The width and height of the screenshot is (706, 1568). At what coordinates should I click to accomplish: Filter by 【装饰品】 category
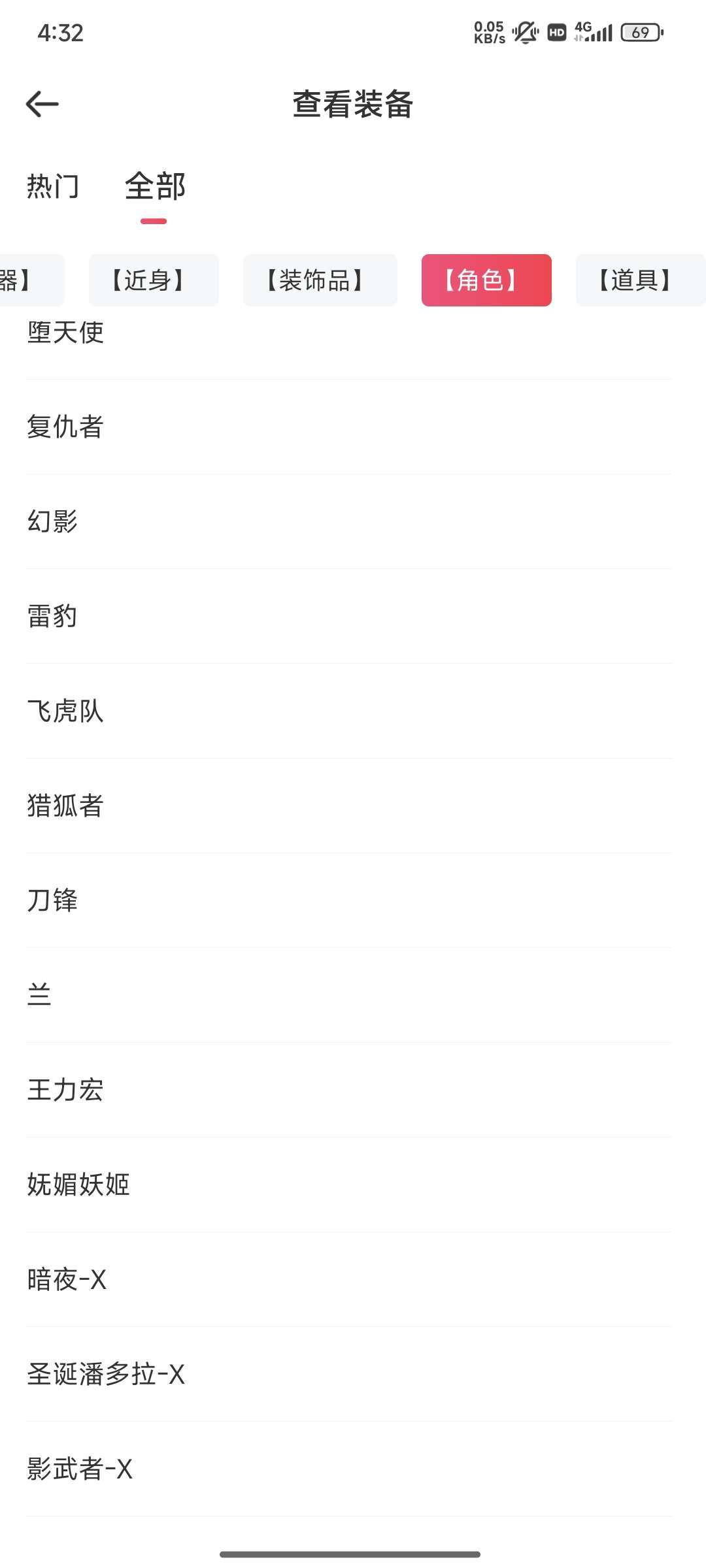(x=320, y=280)
